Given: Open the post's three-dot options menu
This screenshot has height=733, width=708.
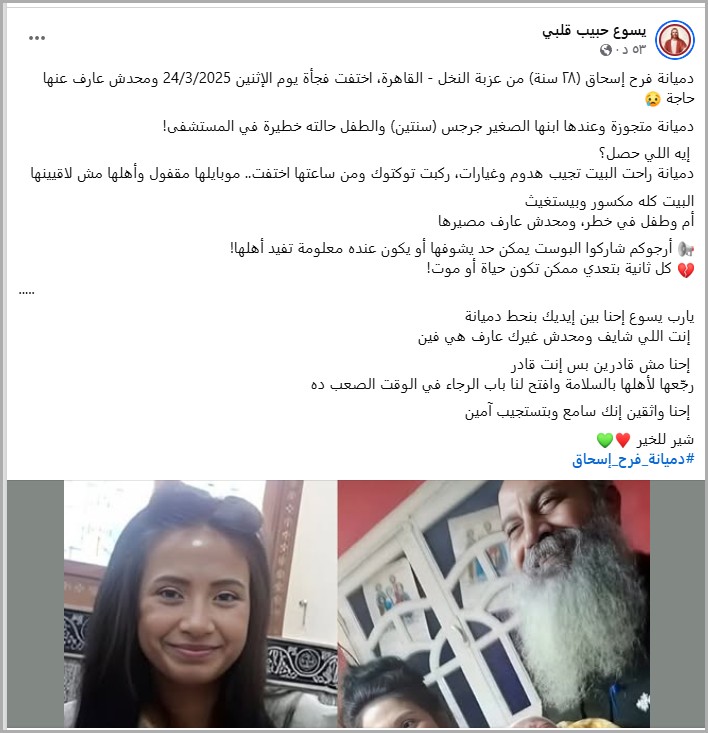Looking at the screenshot, I should click(37, 38).
